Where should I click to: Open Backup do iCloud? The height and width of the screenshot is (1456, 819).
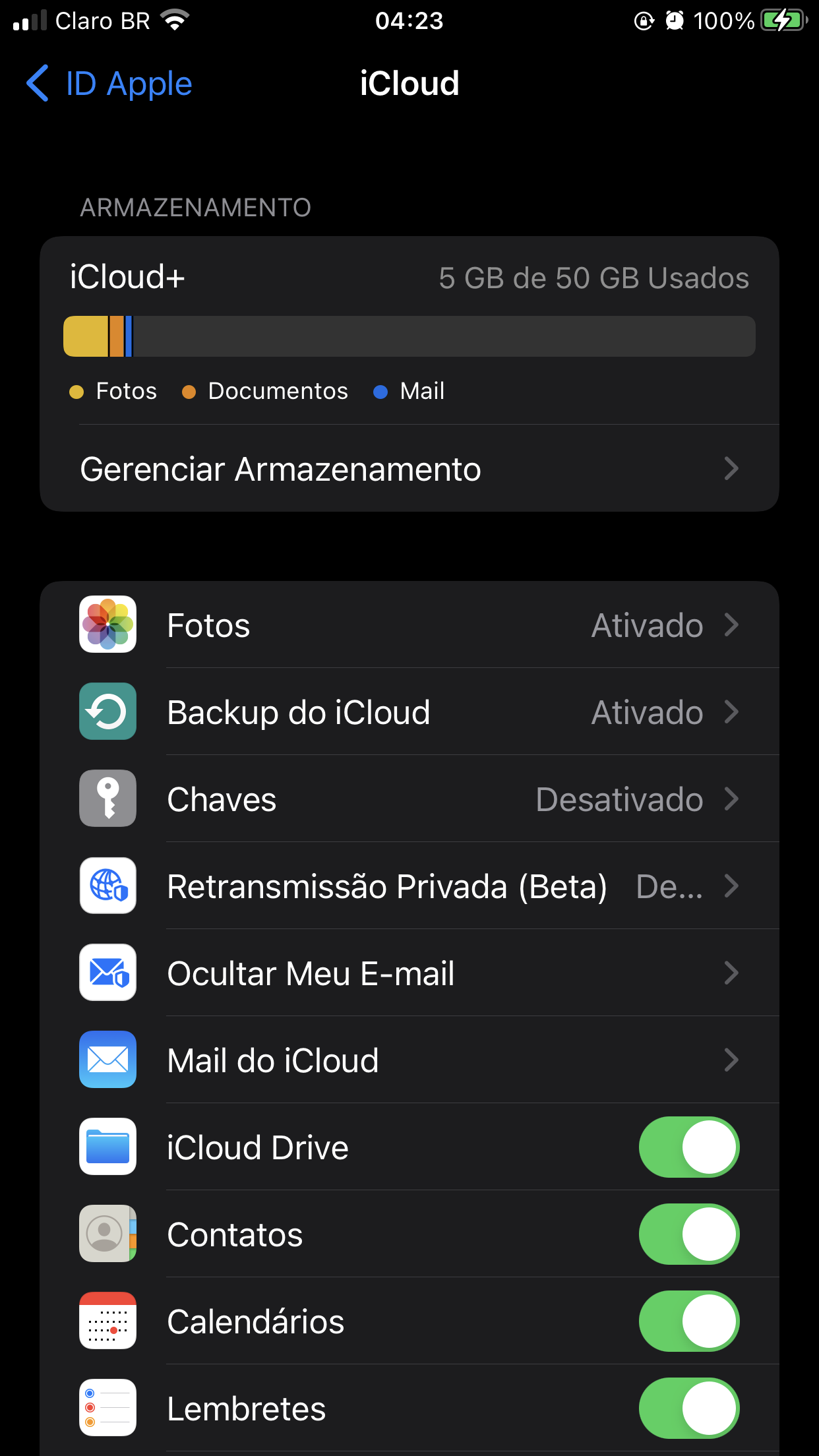[409, 712]
